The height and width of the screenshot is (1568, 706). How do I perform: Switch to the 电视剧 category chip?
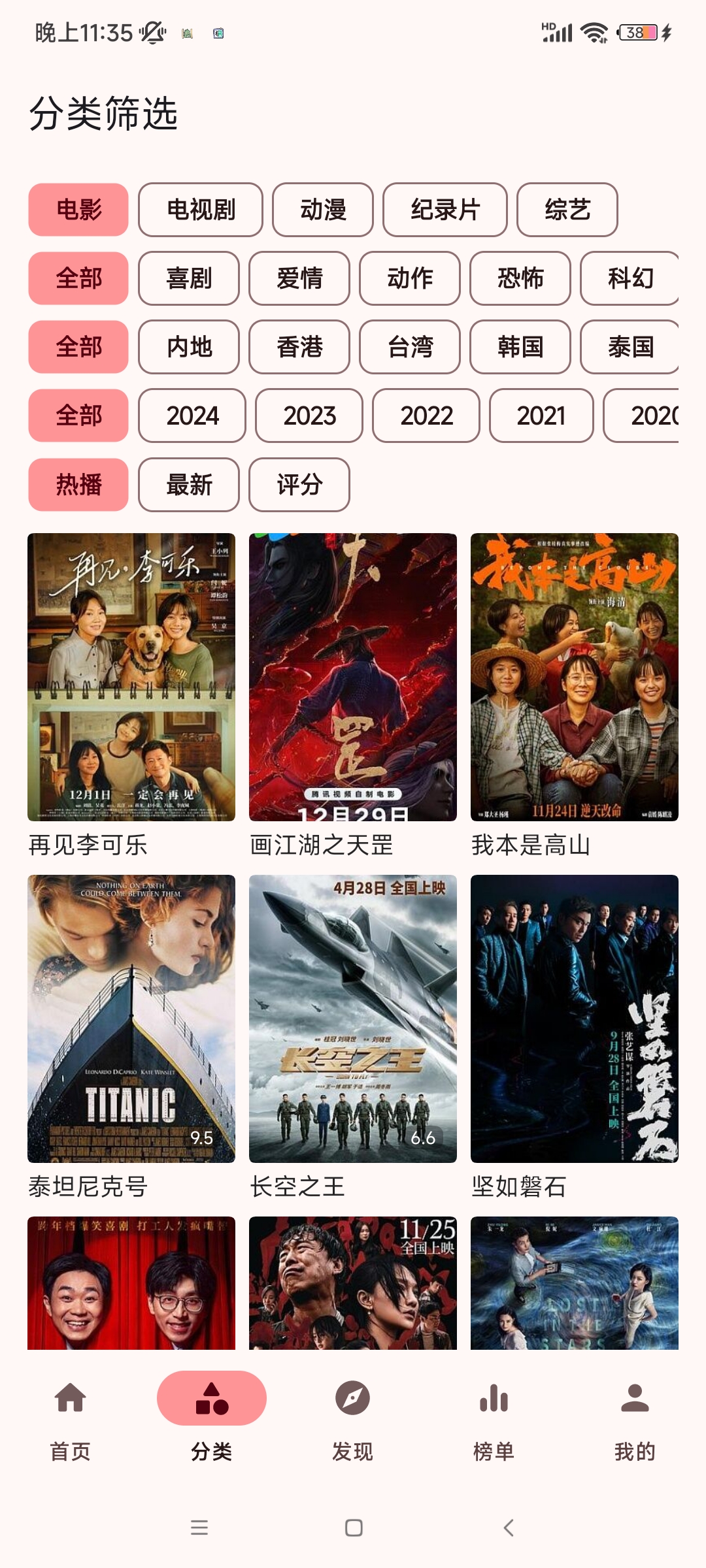pyautogui.click(x=201, y=210)
